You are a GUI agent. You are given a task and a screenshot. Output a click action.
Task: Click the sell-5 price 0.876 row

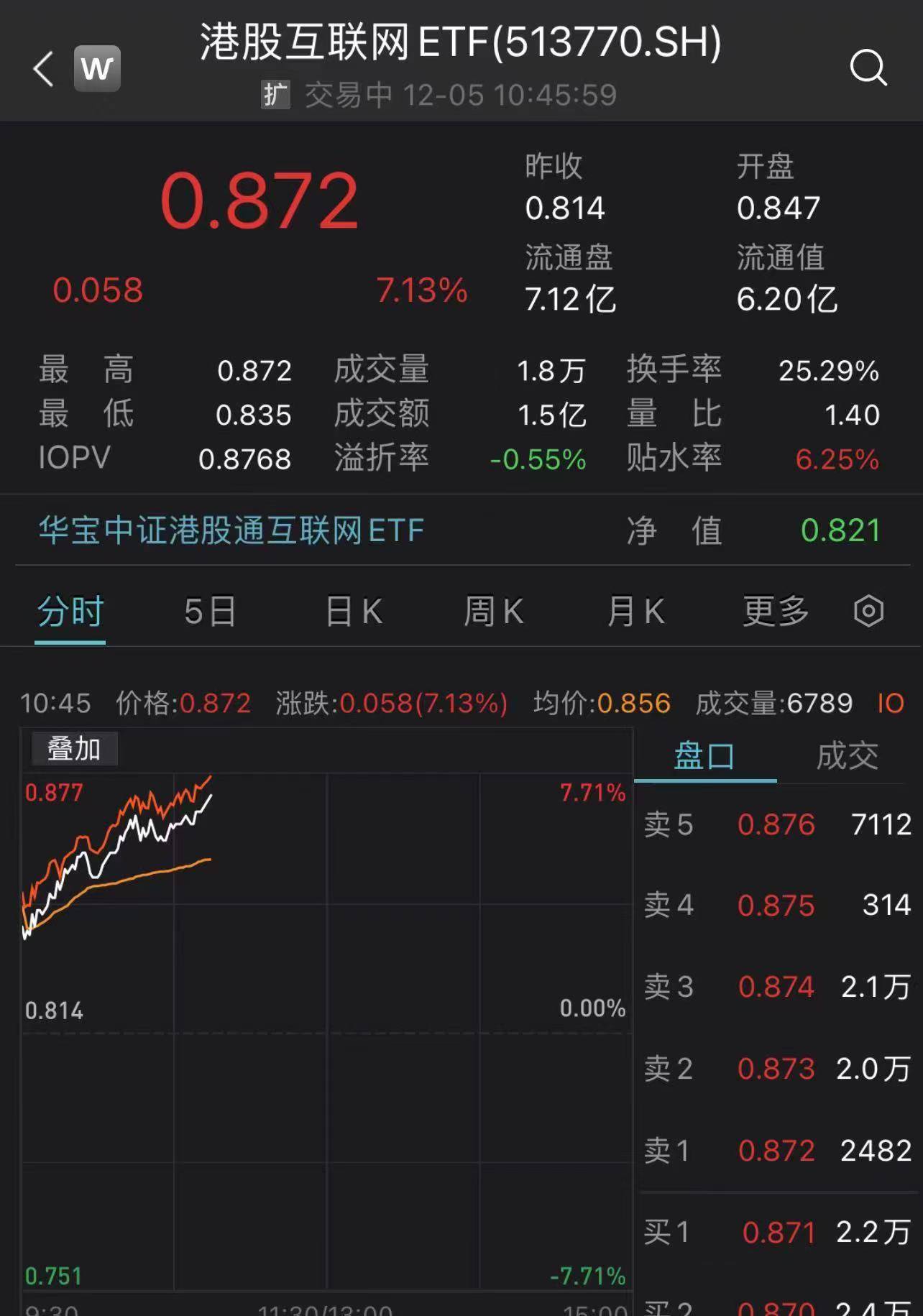(x=776, y=825)
